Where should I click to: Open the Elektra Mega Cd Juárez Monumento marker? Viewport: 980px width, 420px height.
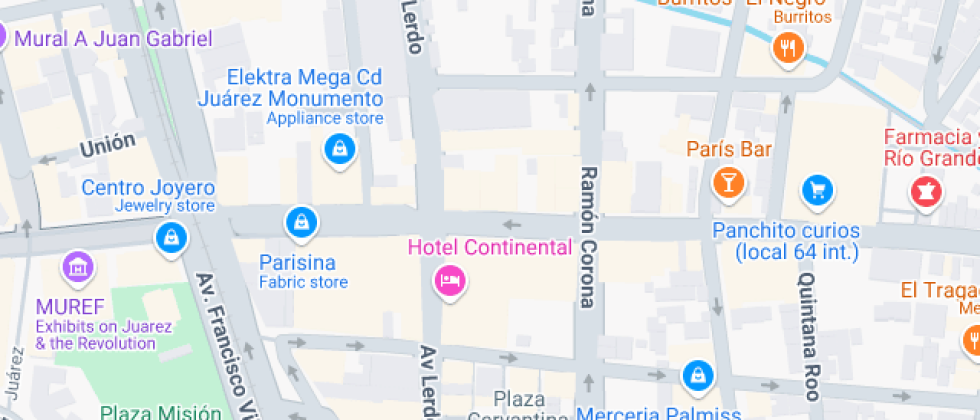339,150
